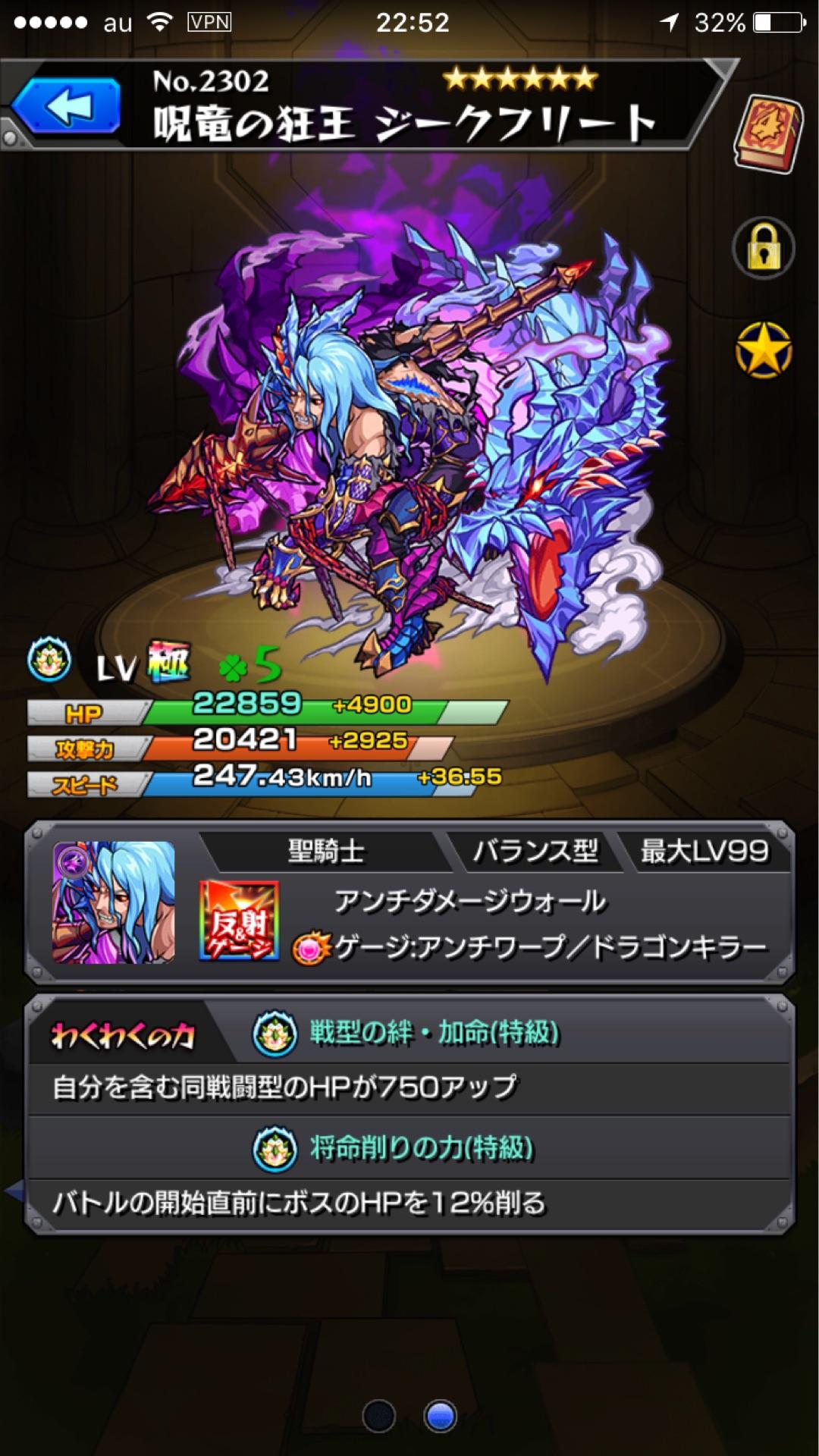Tap the gold star favorite icon
The width and height of the screenshot is (819, 1456).
click(x=763, y=350)
